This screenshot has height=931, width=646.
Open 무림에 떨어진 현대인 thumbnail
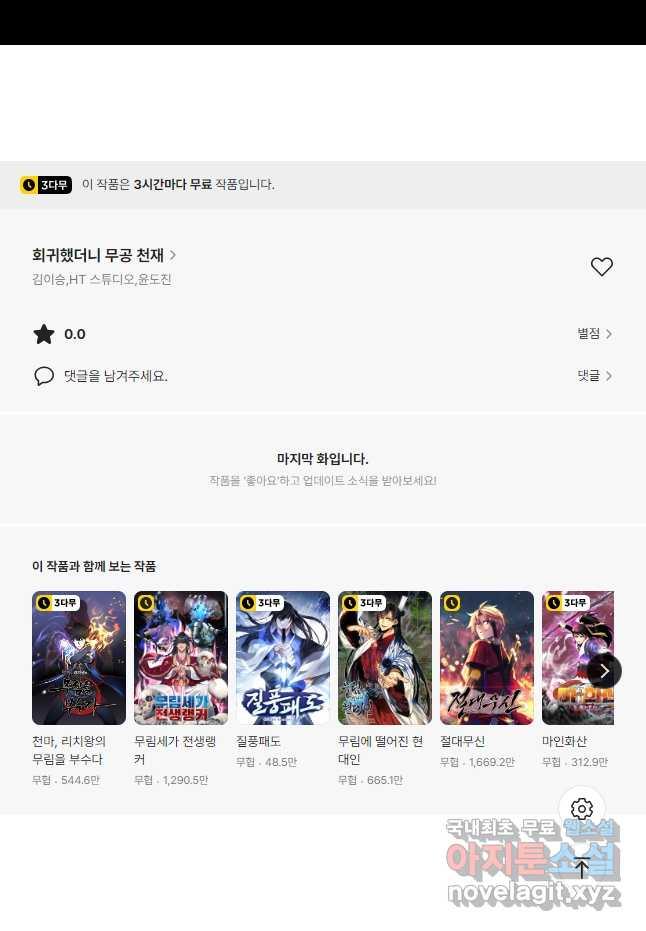pos(385,658)
